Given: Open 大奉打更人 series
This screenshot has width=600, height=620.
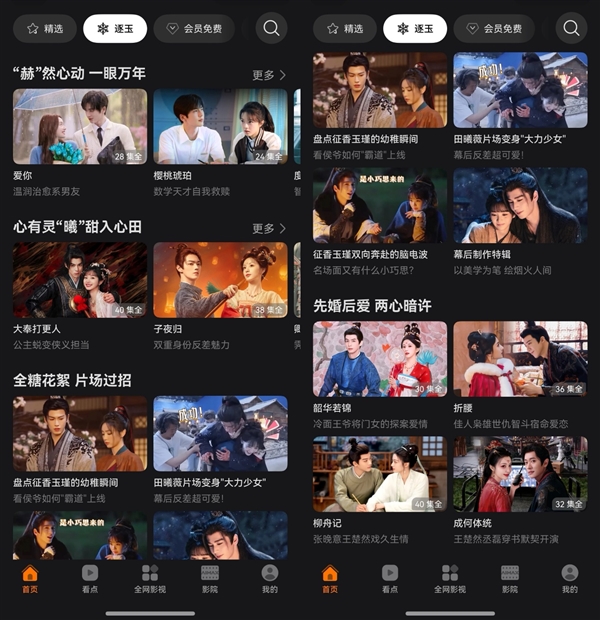Looking at the screenshot, I should click(80, 280).
